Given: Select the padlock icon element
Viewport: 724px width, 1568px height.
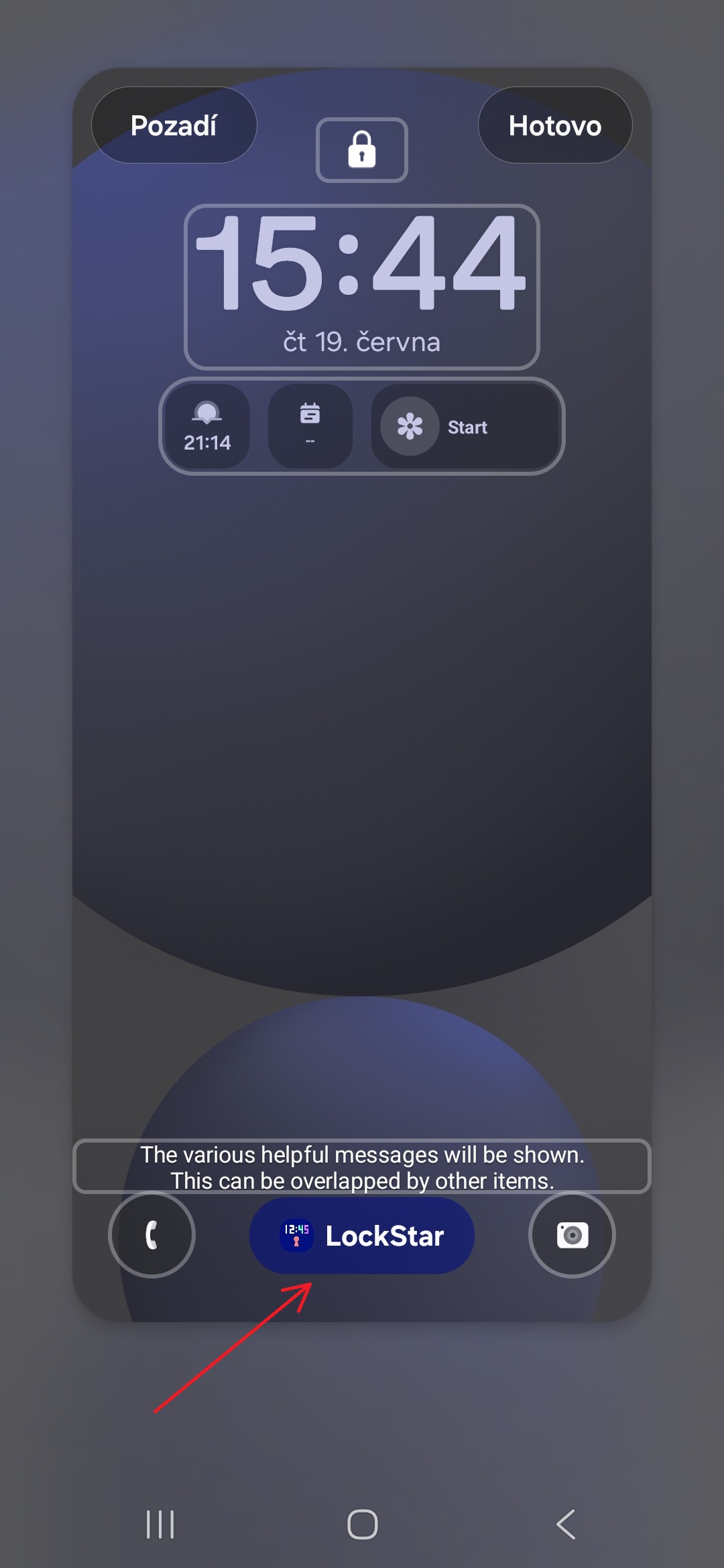Looking at the screenshot, I should pyautogui.click(x=362, y=150).
